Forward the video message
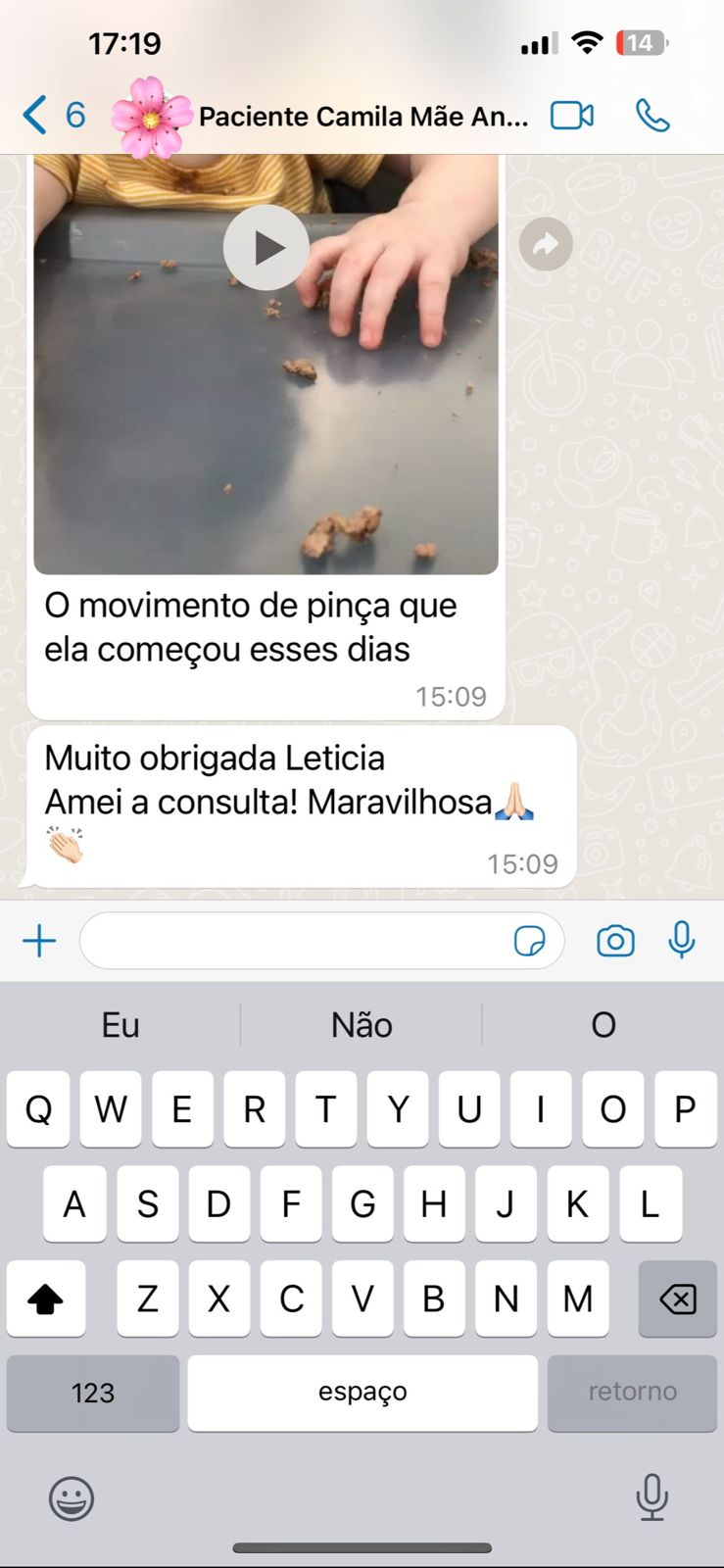 [x=546, y=243]
